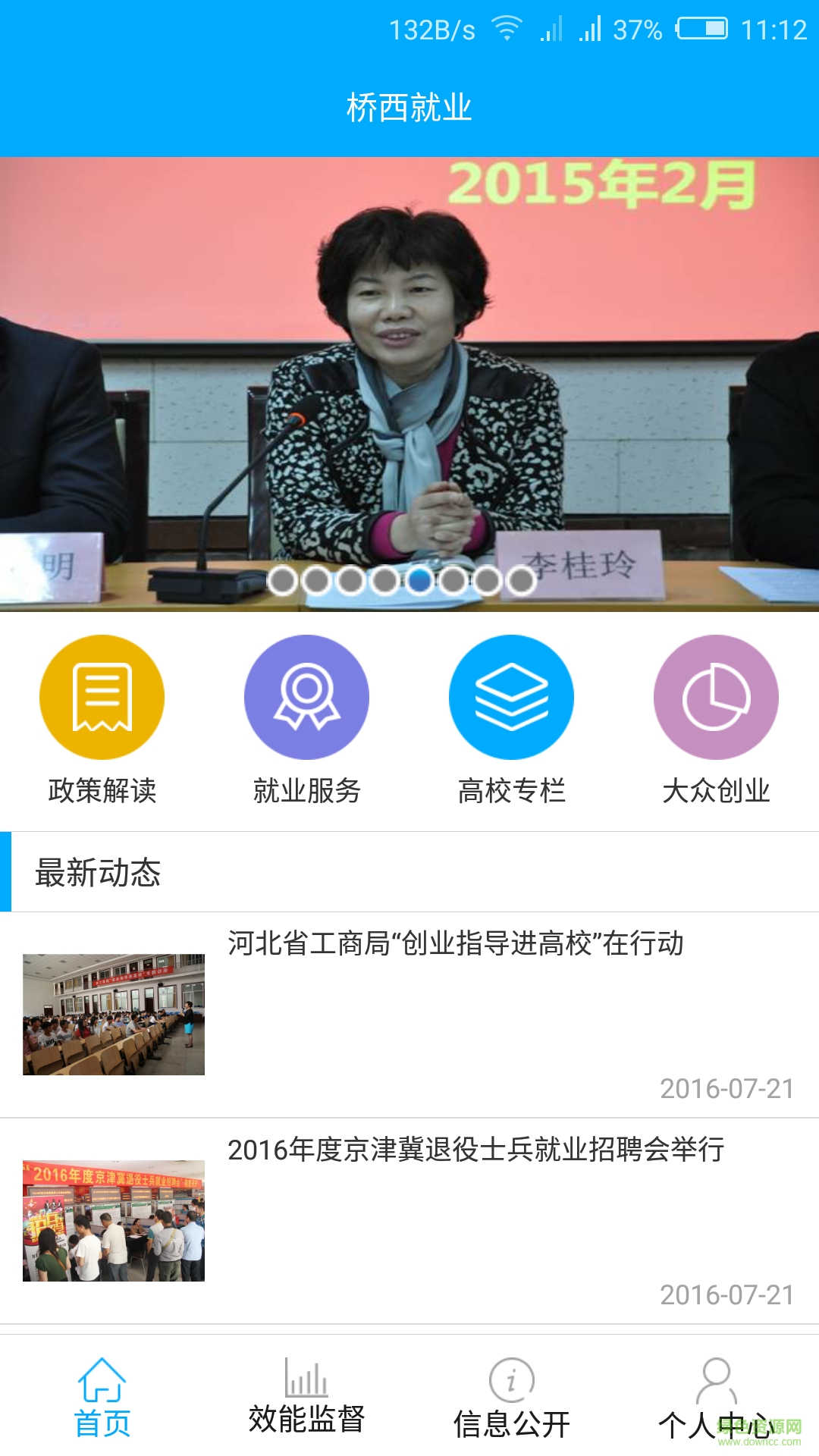Image resolution: width=819 pixels, height=1456 pixels.
Task: Select the first carousel pagination dot
Action: point(286,580)
